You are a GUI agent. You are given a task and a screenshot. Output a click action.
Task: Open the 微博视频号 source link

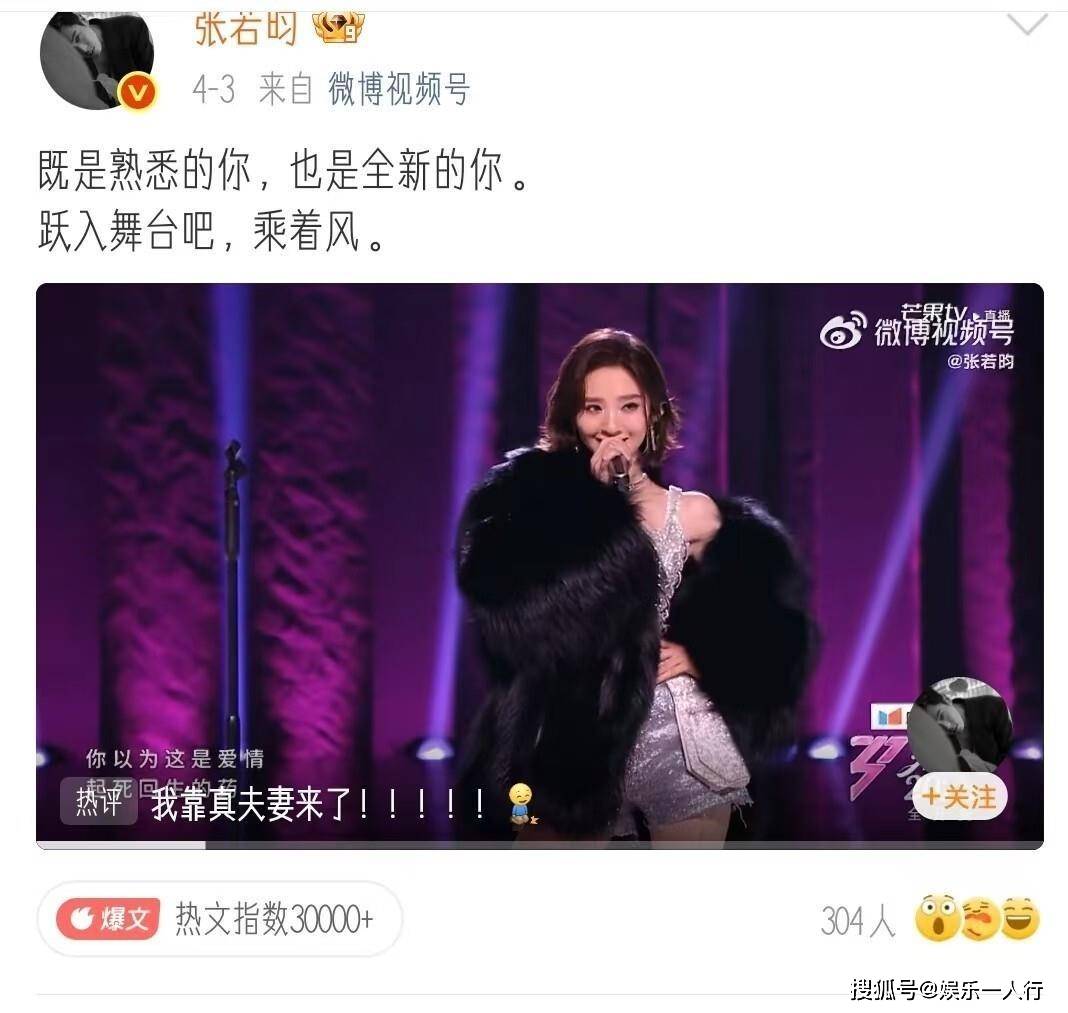coord(399,90)
